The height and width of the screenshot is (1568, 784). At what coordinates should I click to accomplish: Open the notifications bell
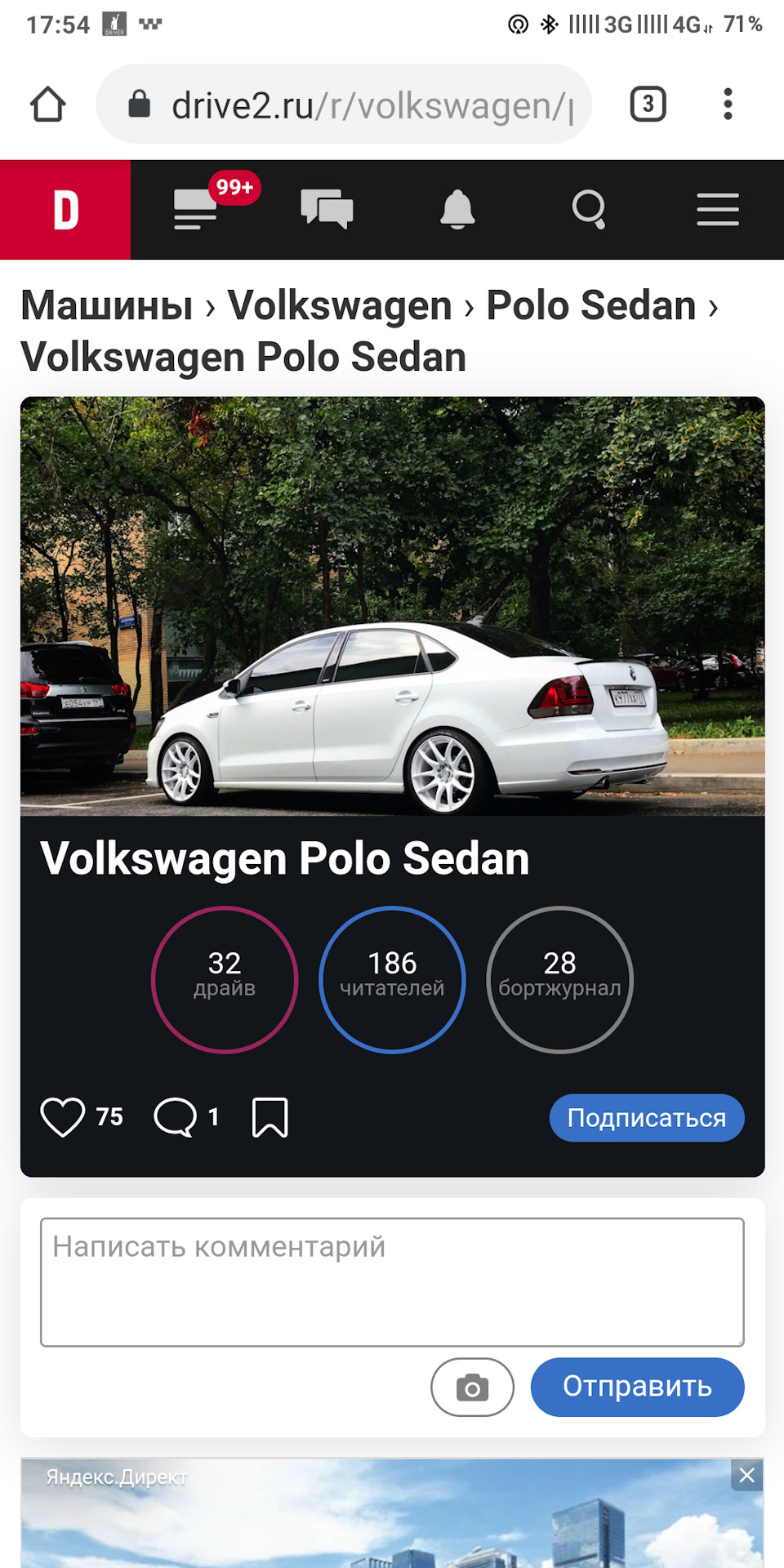click(457, 210)
